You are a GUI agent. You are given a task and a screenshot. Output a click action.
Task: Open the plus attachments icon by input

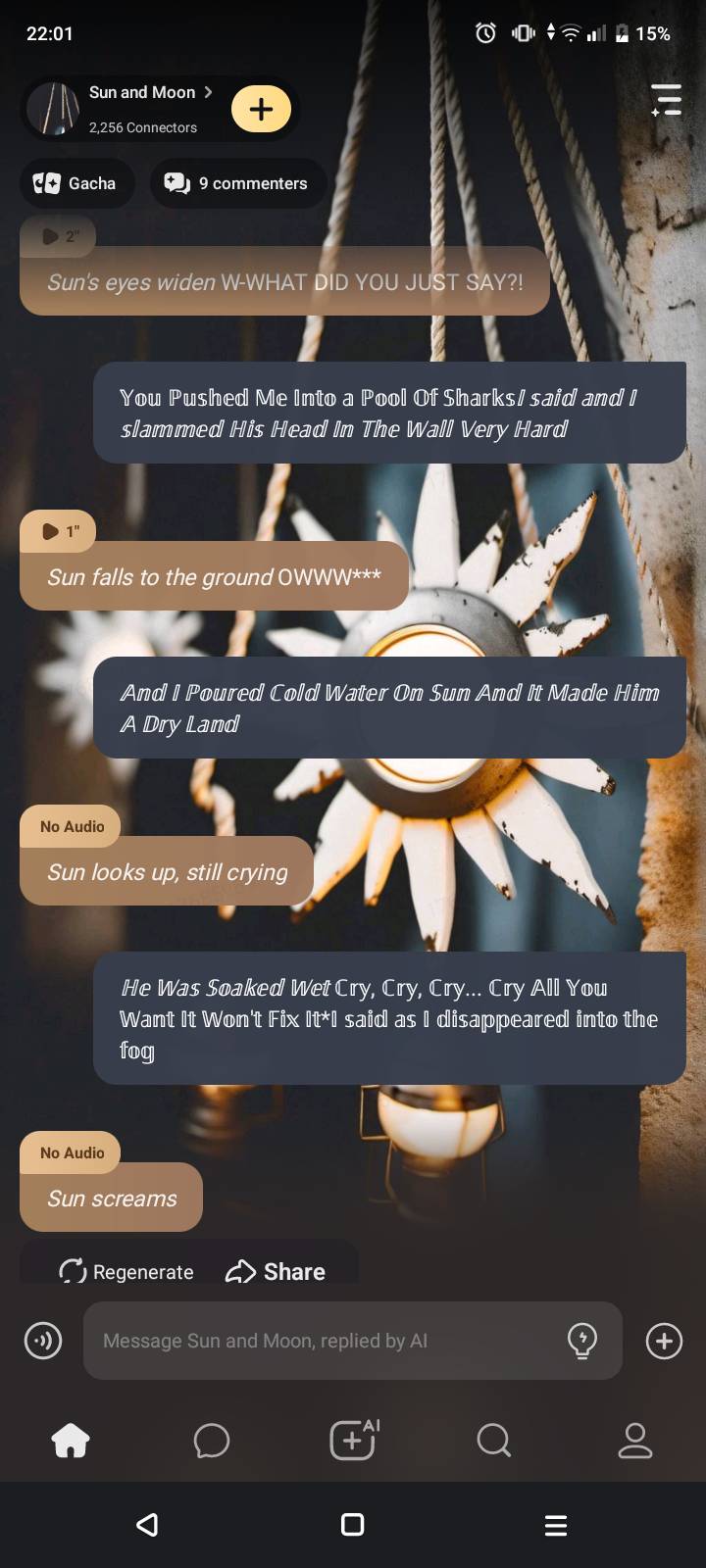664,1341
